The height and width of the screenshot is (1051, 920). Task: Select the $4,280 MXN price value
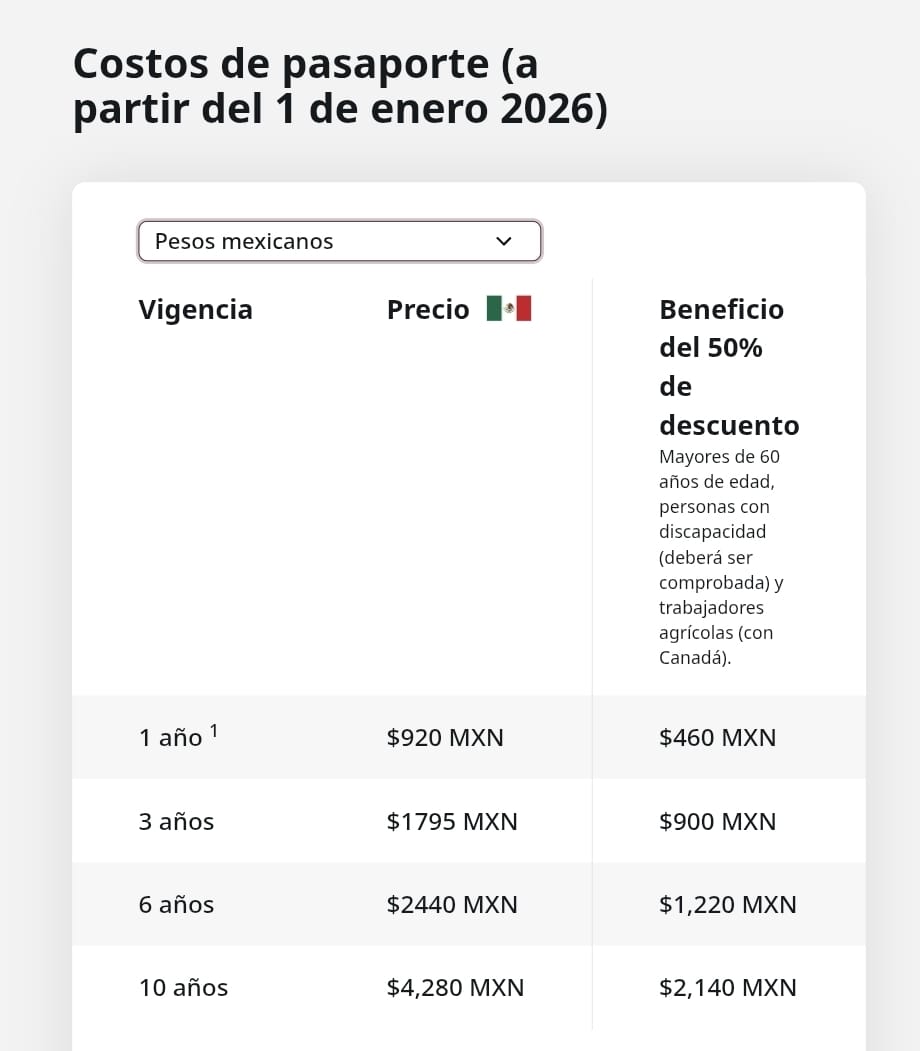point(455,988)
